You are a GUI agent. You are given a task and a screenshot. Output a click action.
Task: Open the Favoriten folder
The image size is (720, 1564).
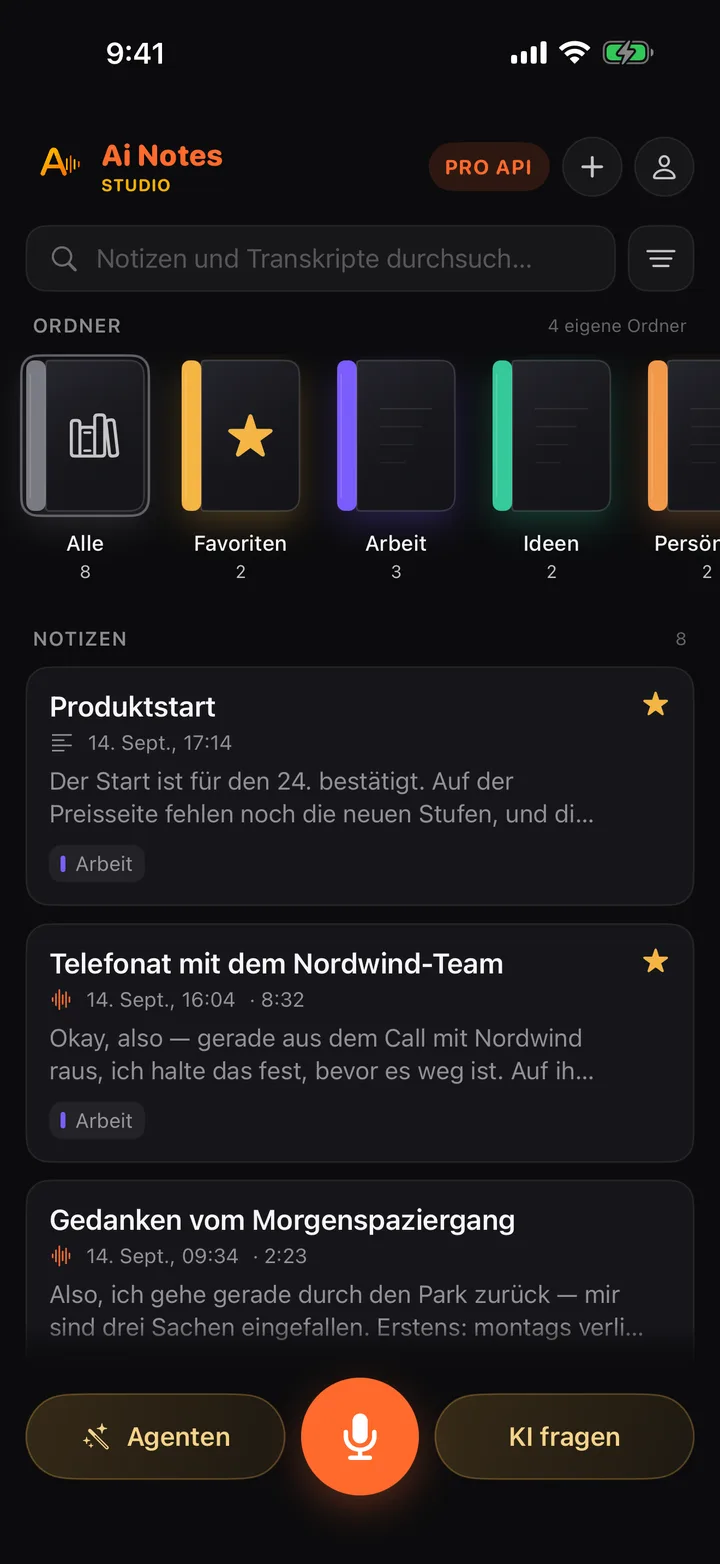click(240, 467)
